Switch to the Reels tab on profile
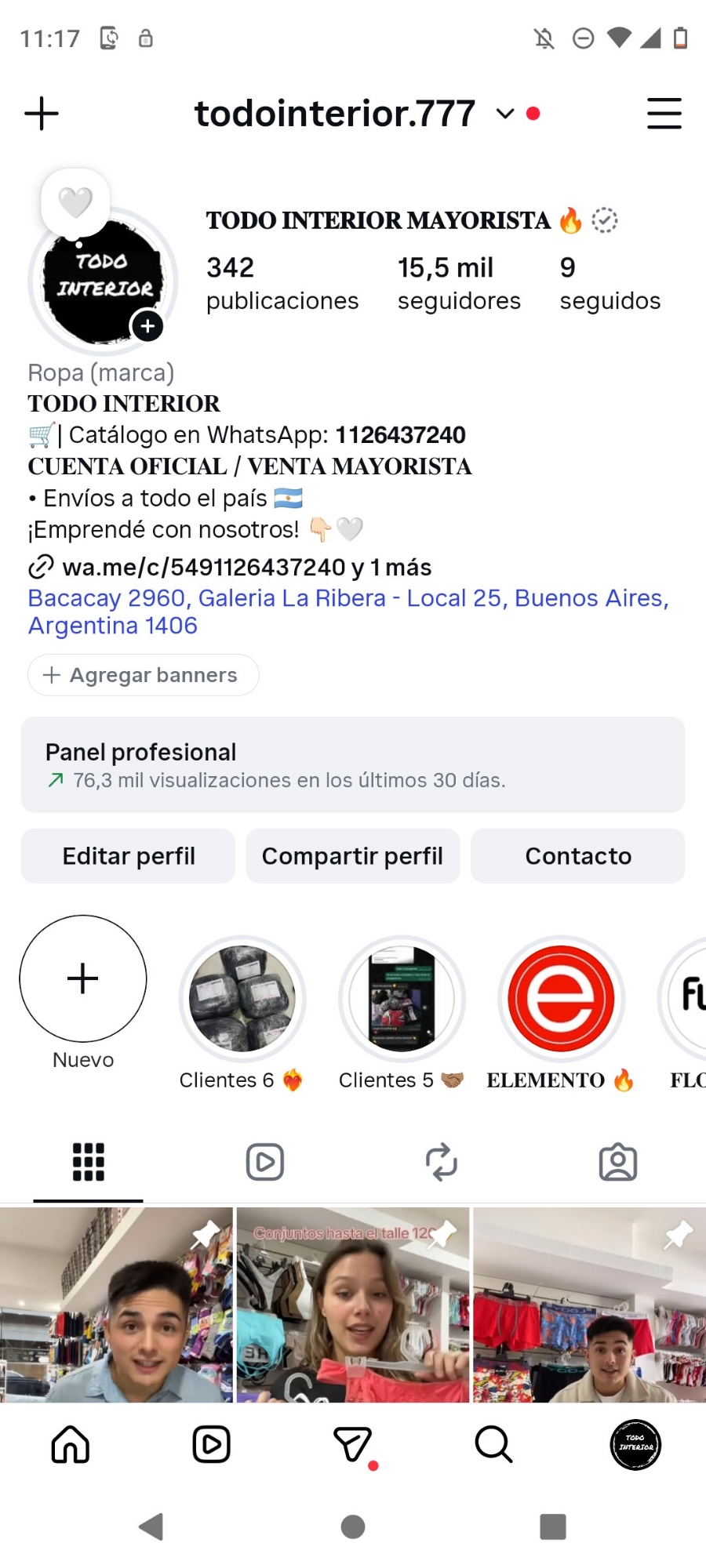 tap(265, 1162)
